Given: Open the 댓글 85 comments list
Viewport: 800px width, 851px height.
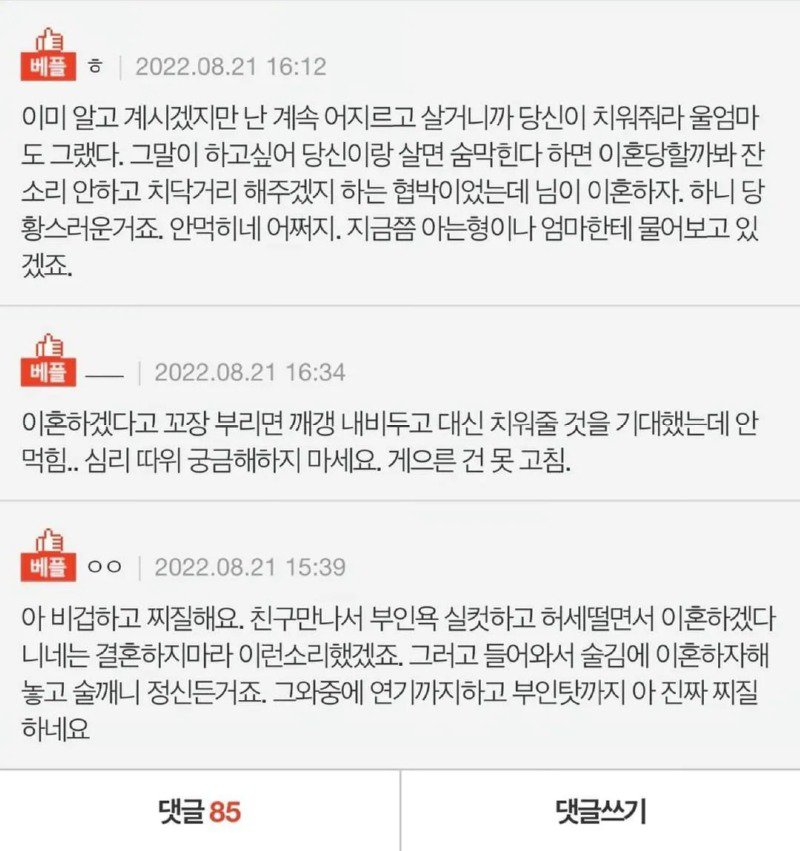Looking at the screenshot, I should (200, 811).
